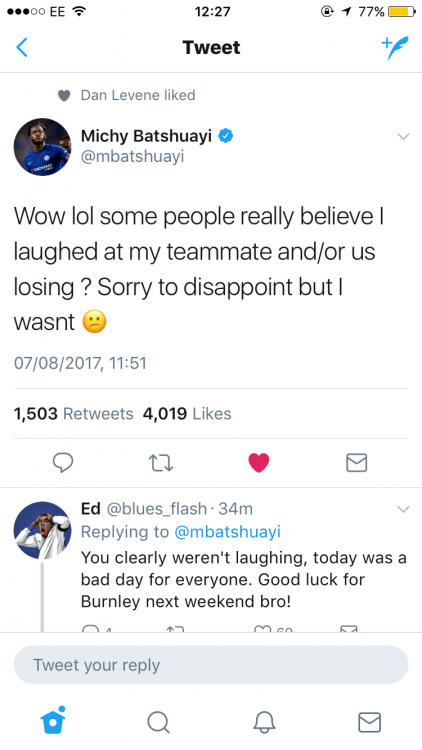The height and width of the screenshot is (750, 422).
Task: Share Michy's tweet via message envelope
Action: pyautogui.click(x=356, y=463)
